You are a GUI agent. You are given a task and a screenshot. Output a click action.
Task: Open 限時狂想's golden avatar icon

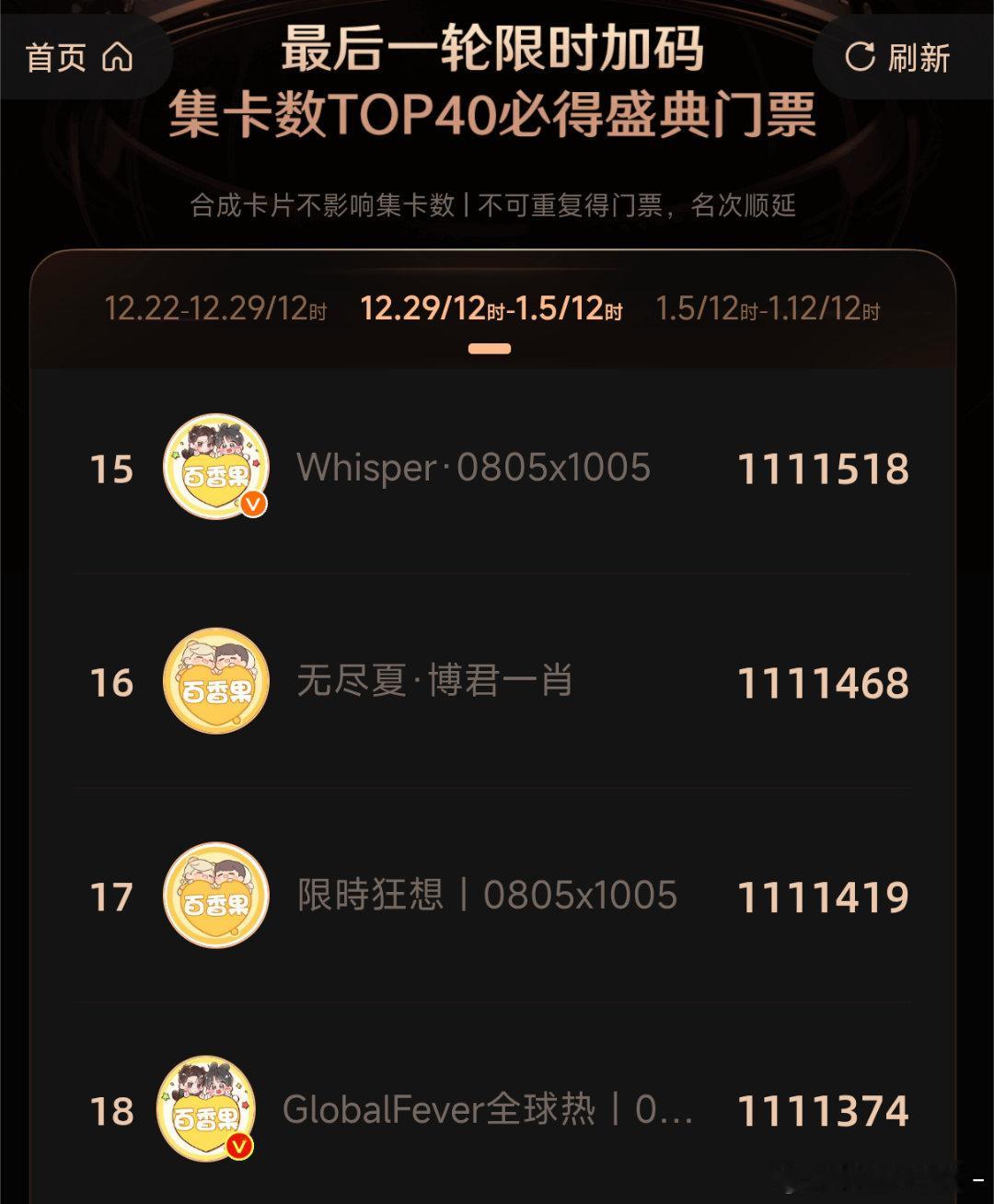click(x=214, y=896)
